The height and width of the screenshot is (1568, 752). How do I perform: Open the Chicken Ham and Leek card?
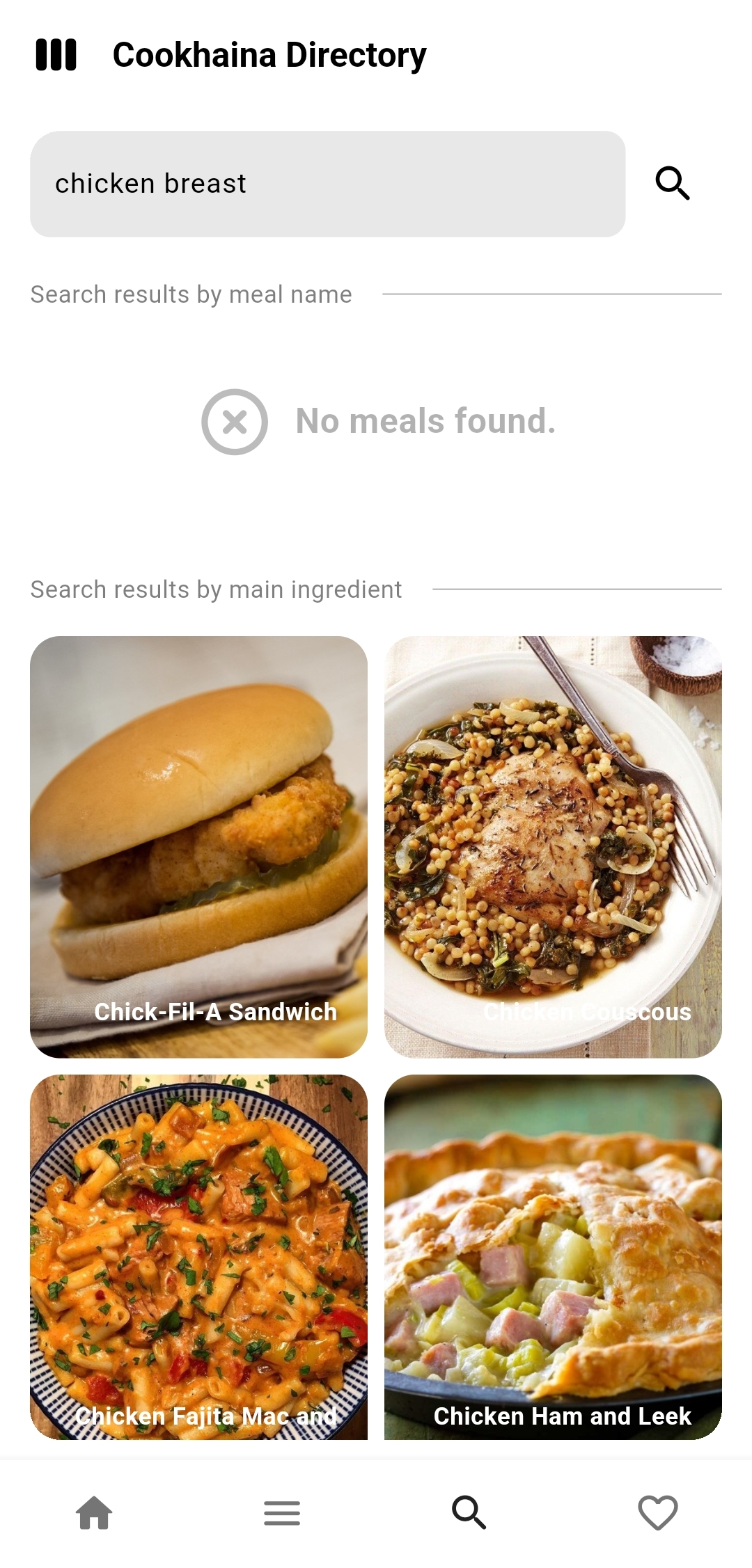pos(553,1257)
